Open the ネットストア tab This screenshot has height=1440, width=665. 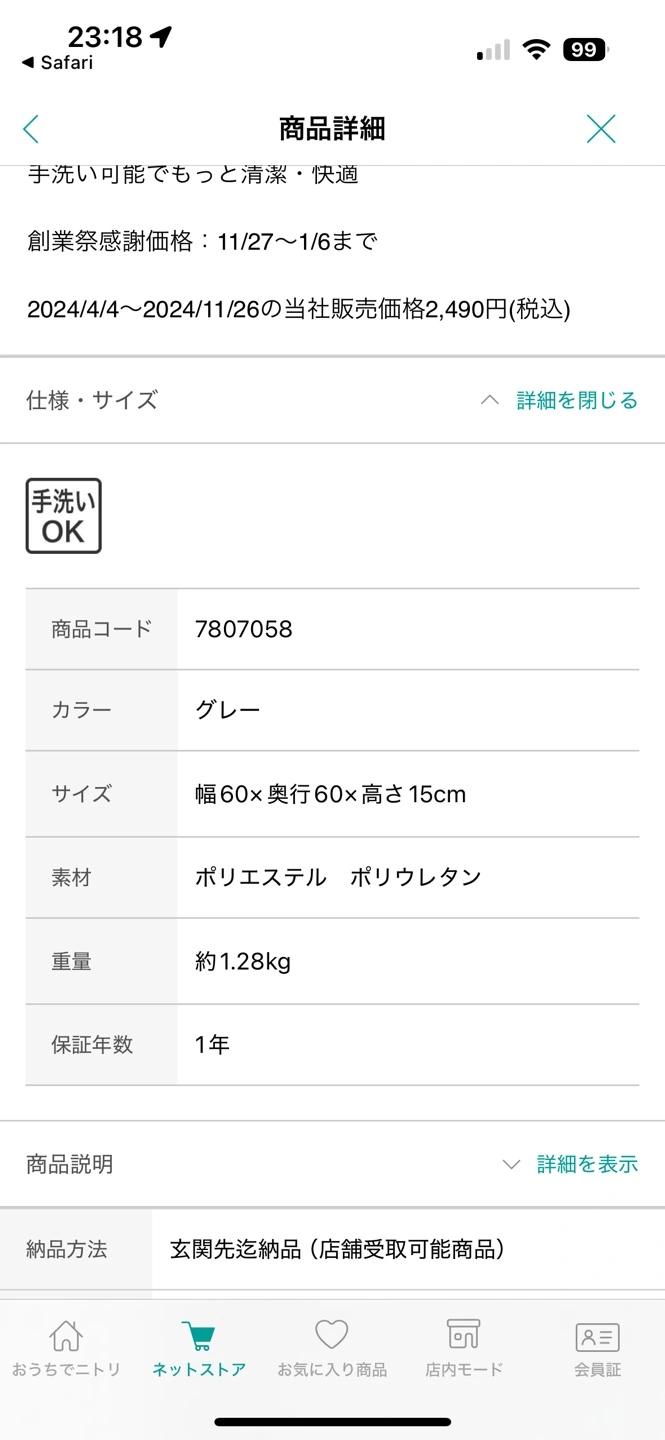tap(198, 1348)
